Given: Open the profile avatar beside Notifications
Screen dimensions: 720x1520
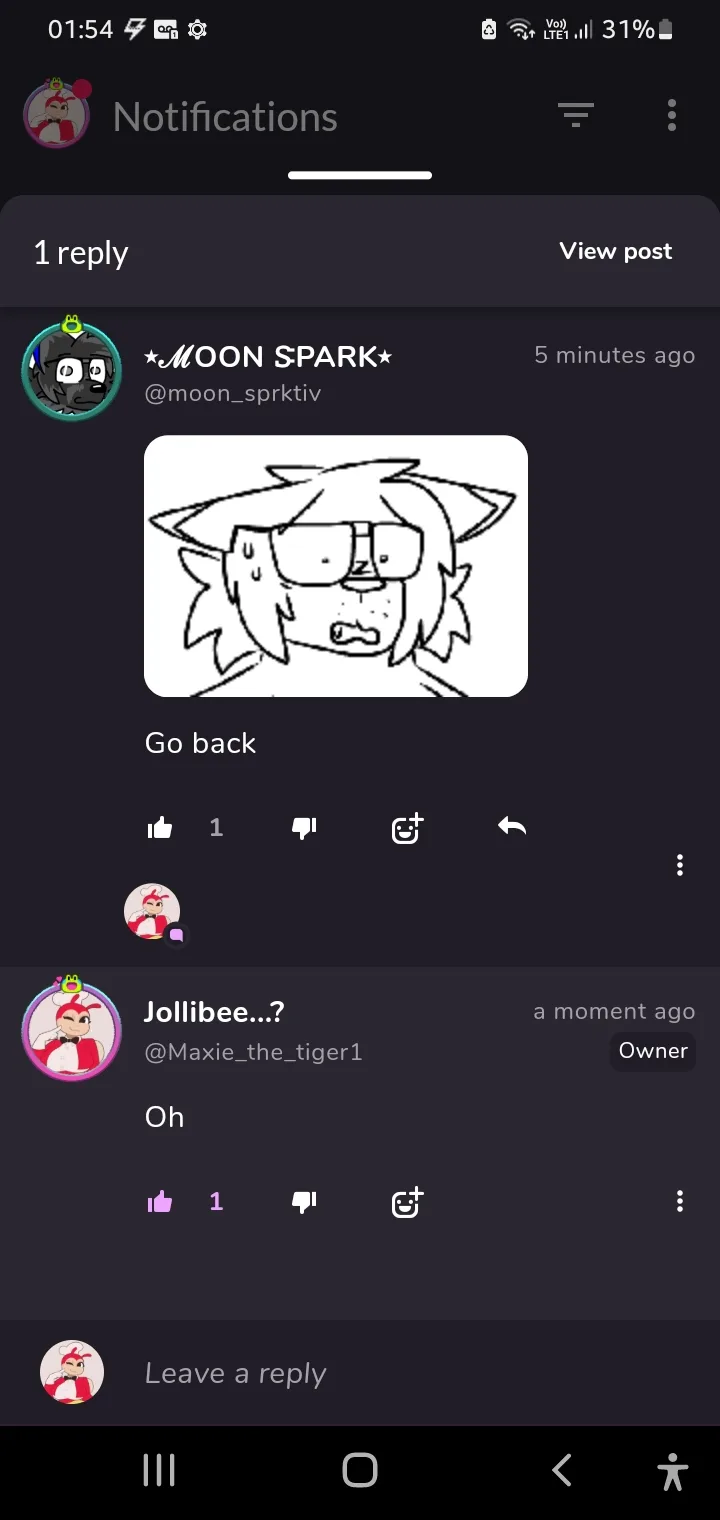Looking at the screenshot, I should [56, 116].
